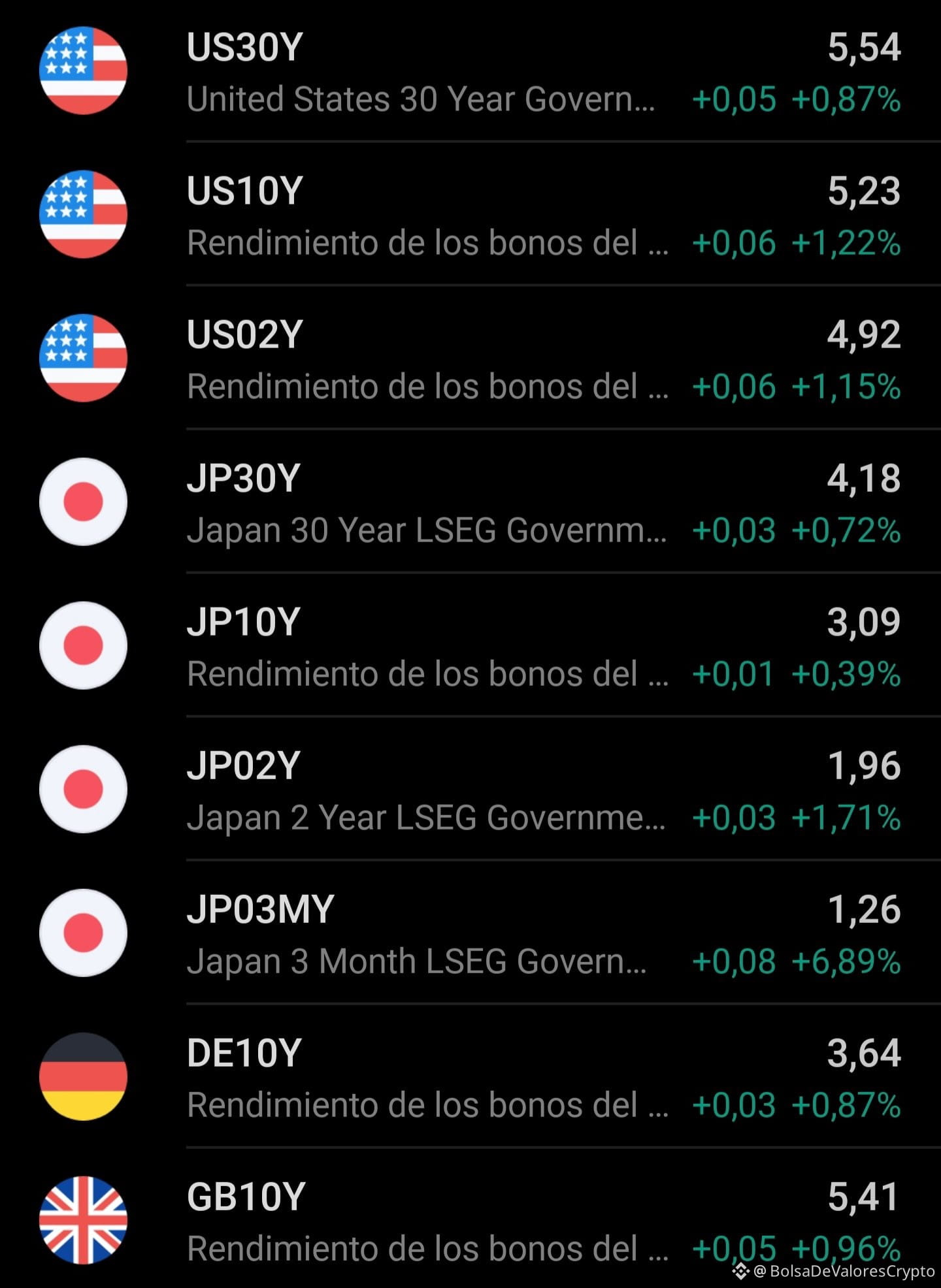Select the JP03MY Japan 3 Month row
This screenshot has height=1288, width=941.
pos(470,933)
